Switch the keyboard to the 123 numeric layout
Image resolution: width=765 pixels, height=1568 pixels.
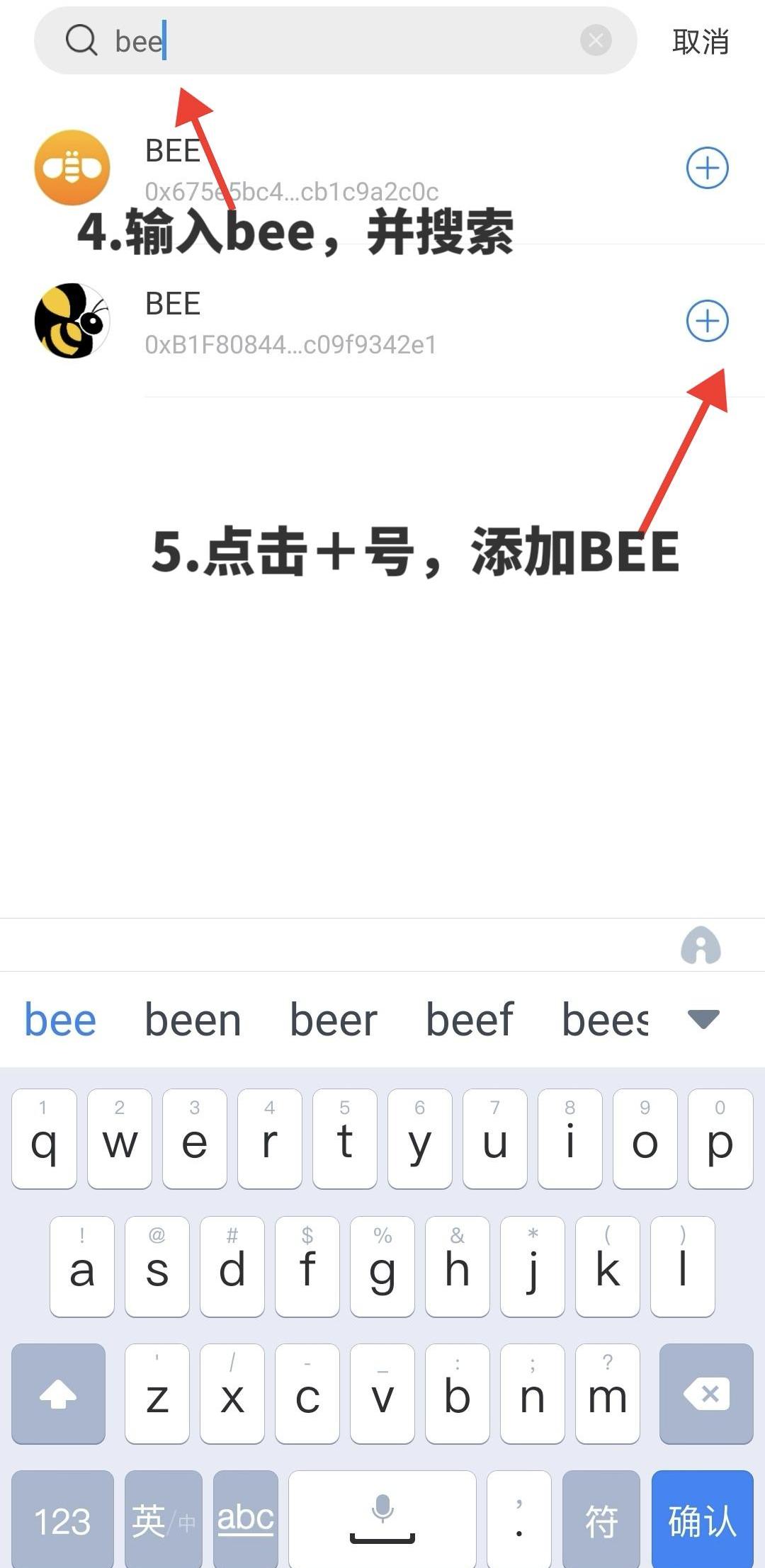[62, 1520]
